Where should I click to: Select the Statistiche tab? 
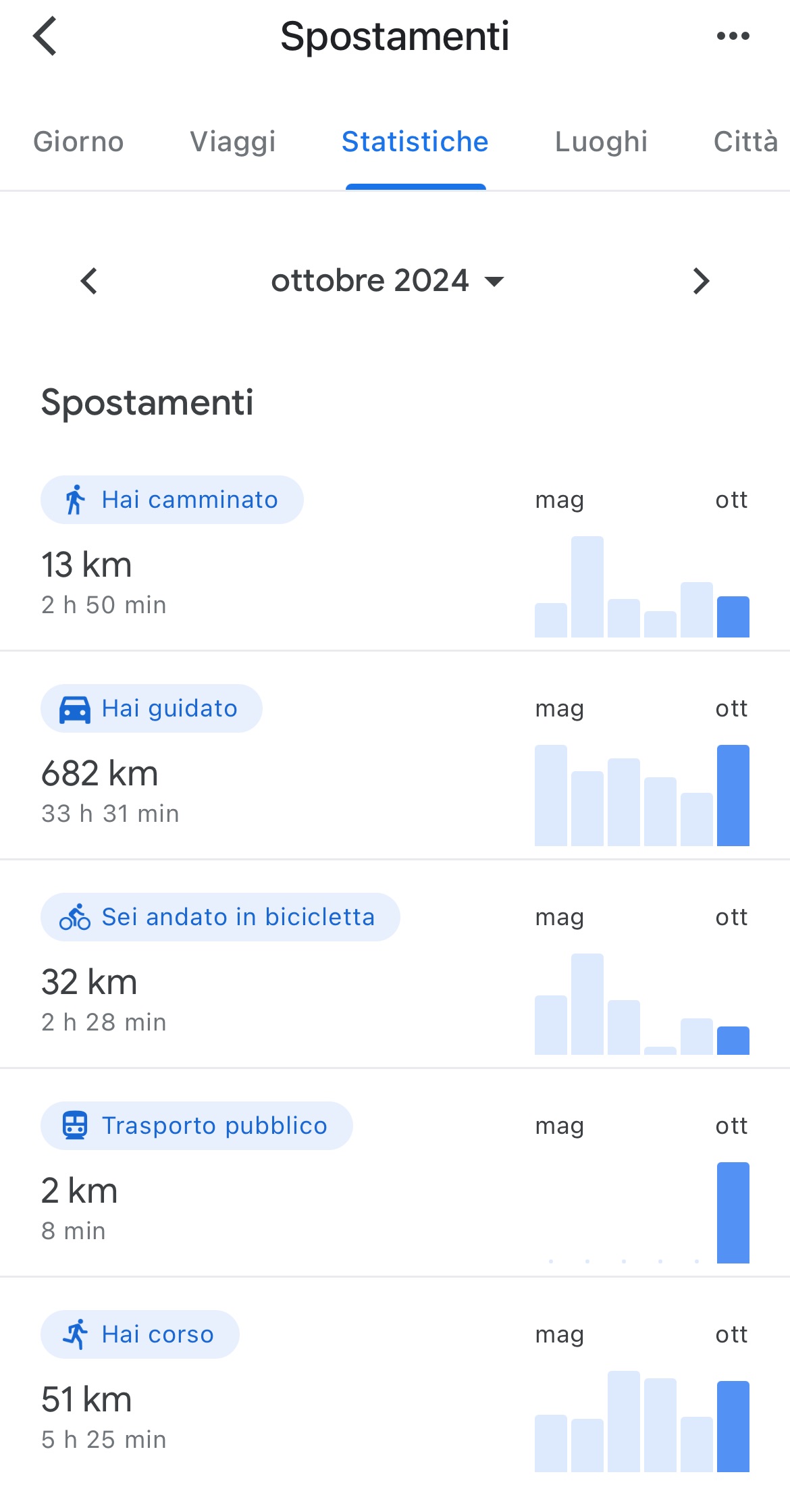point(415,142)
